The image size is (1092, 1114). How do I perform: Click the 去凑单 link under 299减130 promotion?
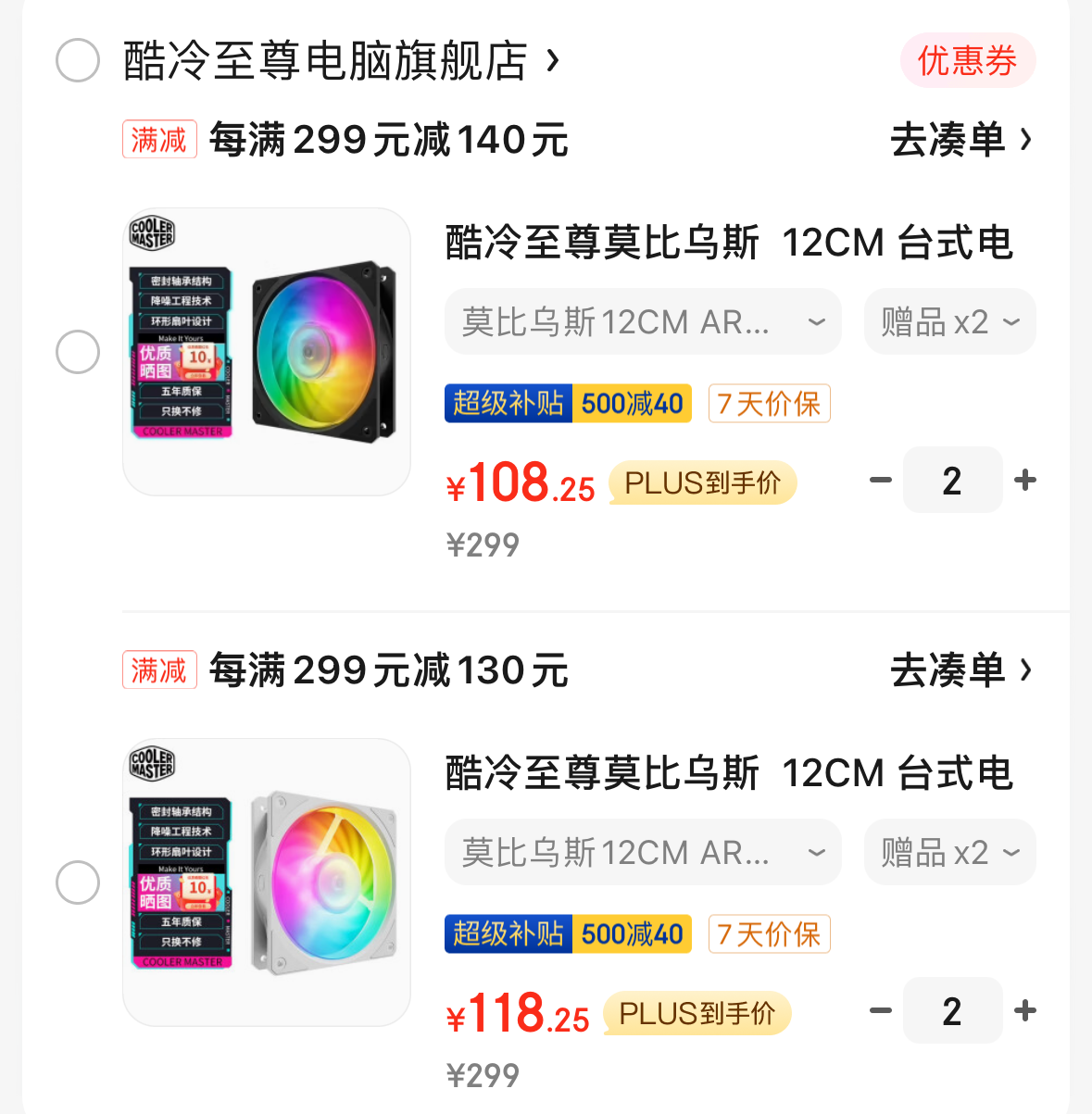pos(961,670)
